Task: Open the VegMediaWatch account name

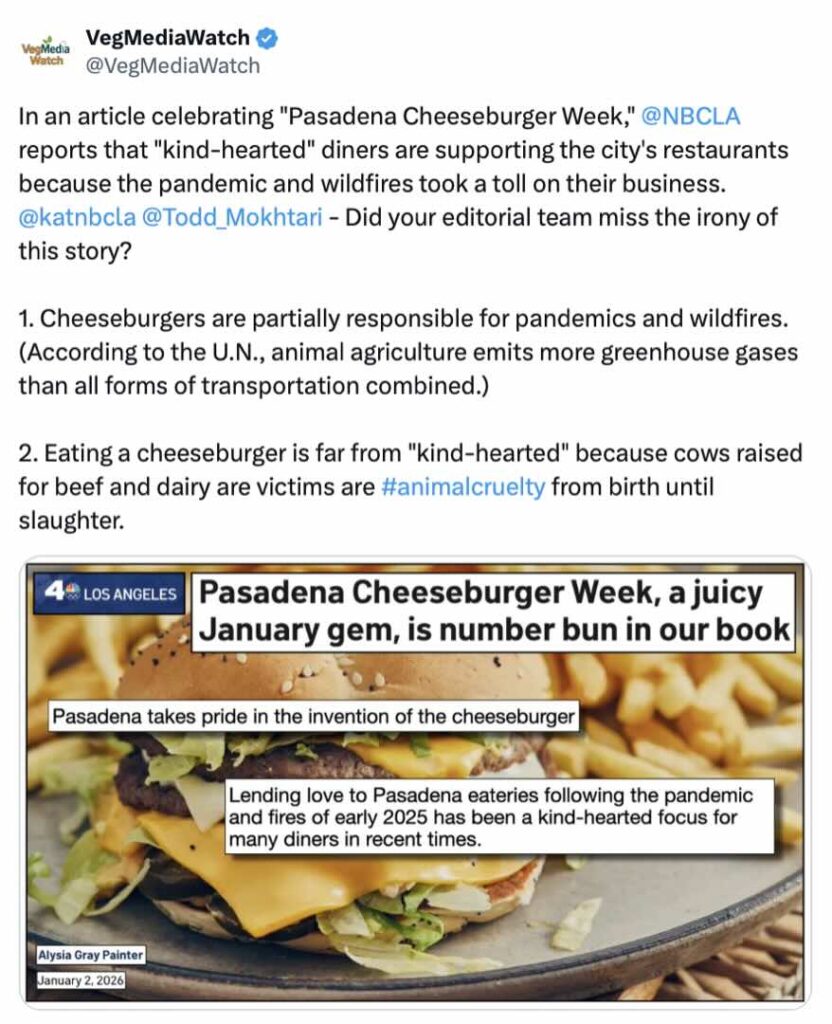Action: pos(167,38)
